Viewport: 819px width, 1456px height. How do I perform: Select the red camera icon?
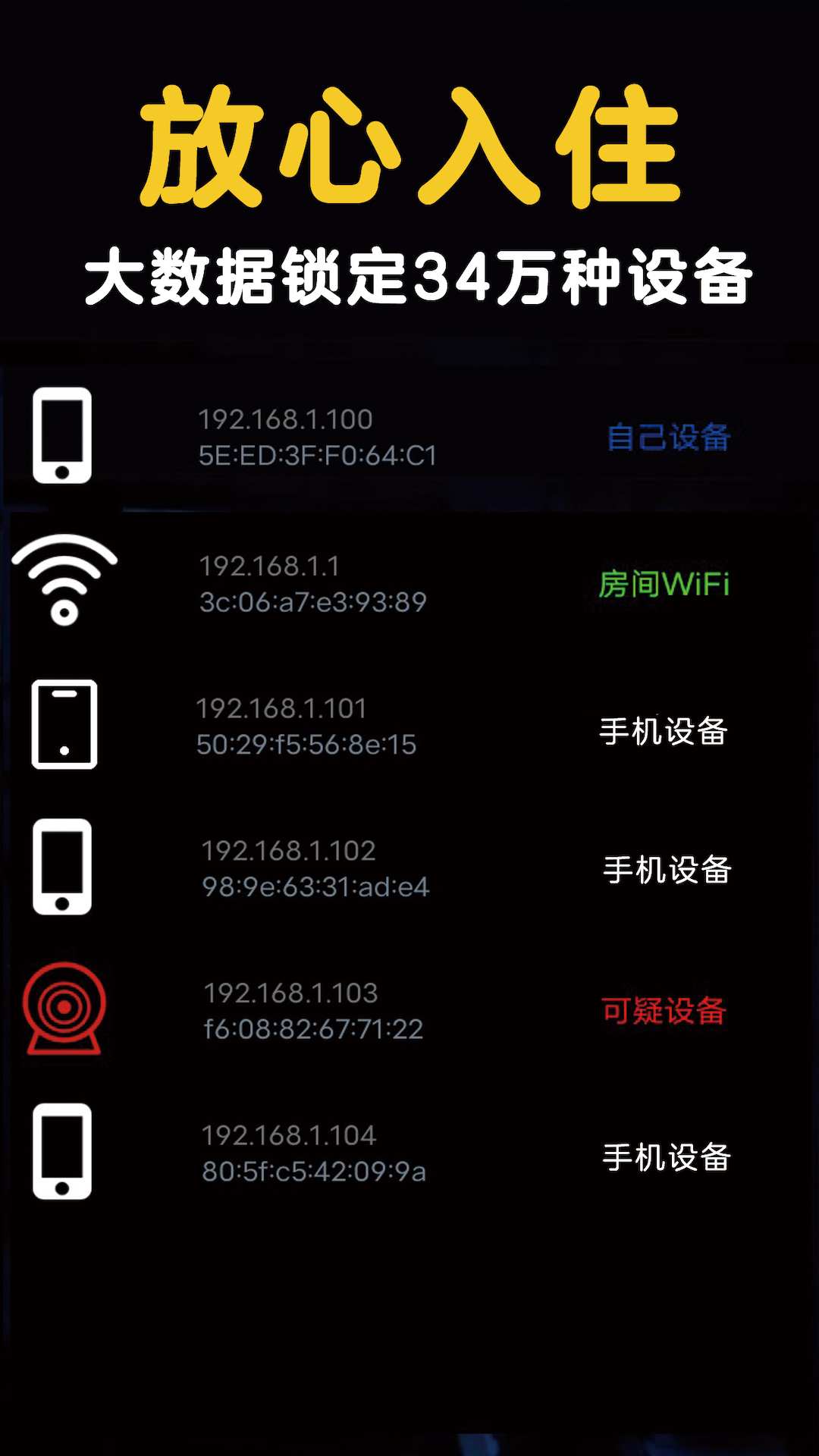click(x=64, y=1009)
